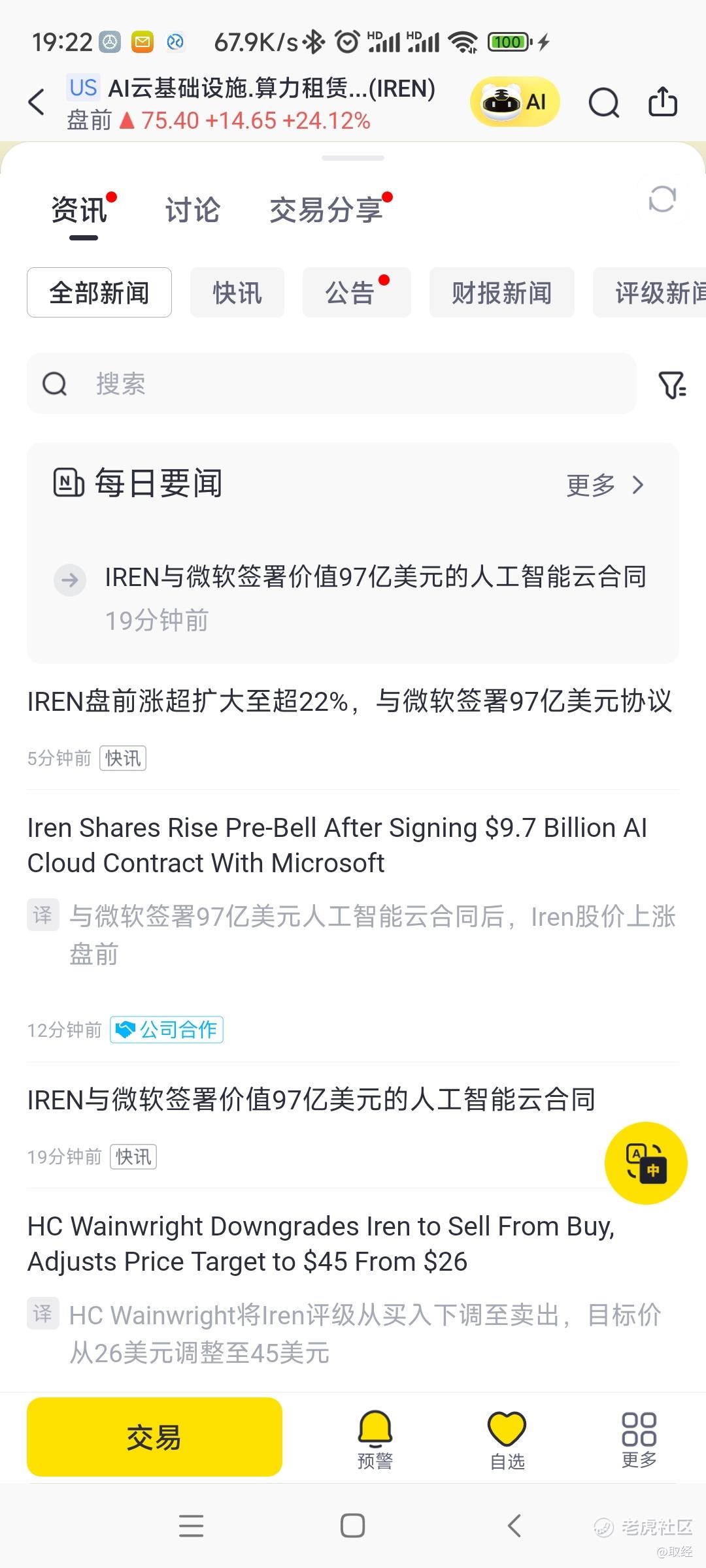Read the Iren Shares Rise Pre-Bell article

[x=337, y=845]
